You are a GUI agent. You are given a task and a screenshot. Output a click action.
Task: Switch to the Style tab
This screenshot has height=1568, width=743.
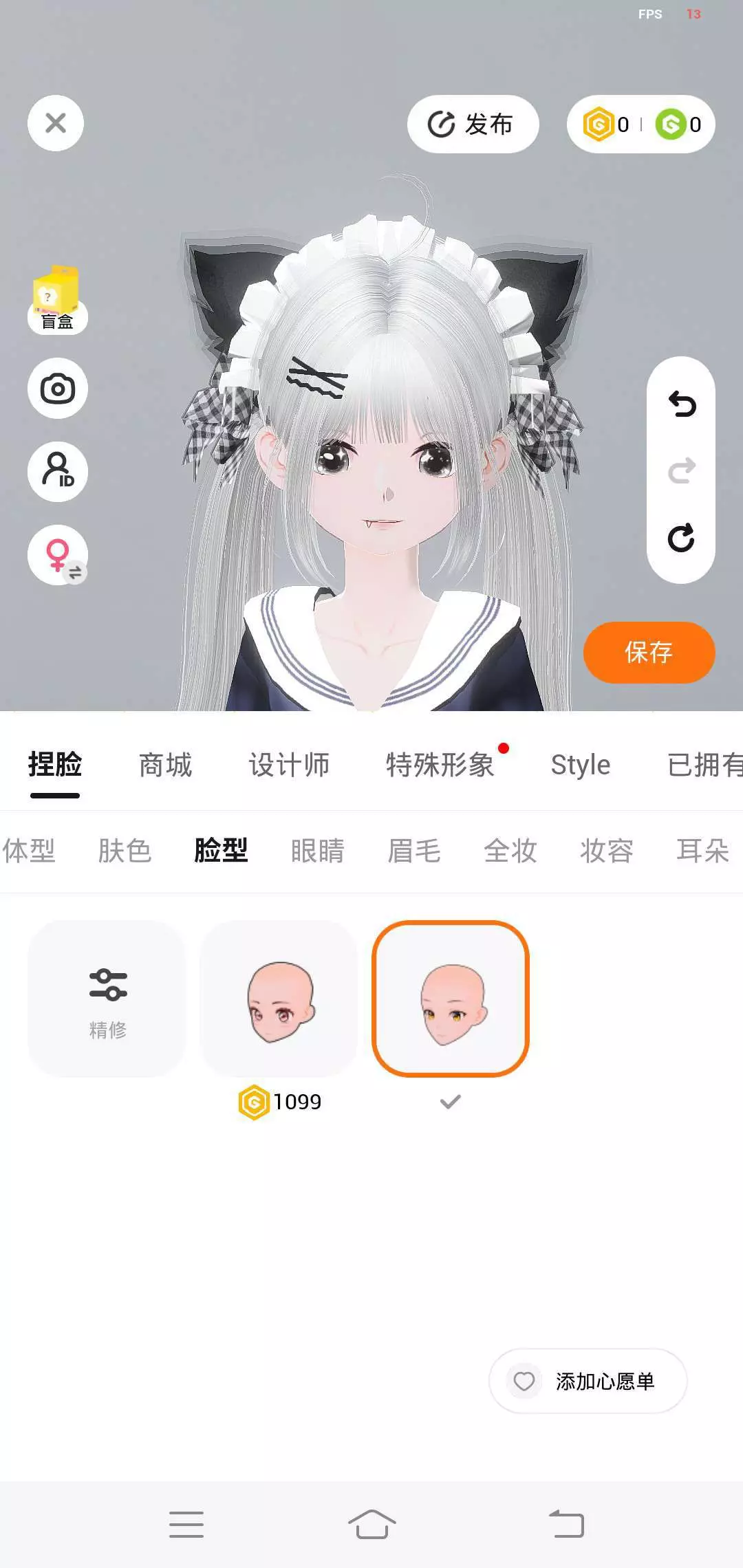coord(581,765)
